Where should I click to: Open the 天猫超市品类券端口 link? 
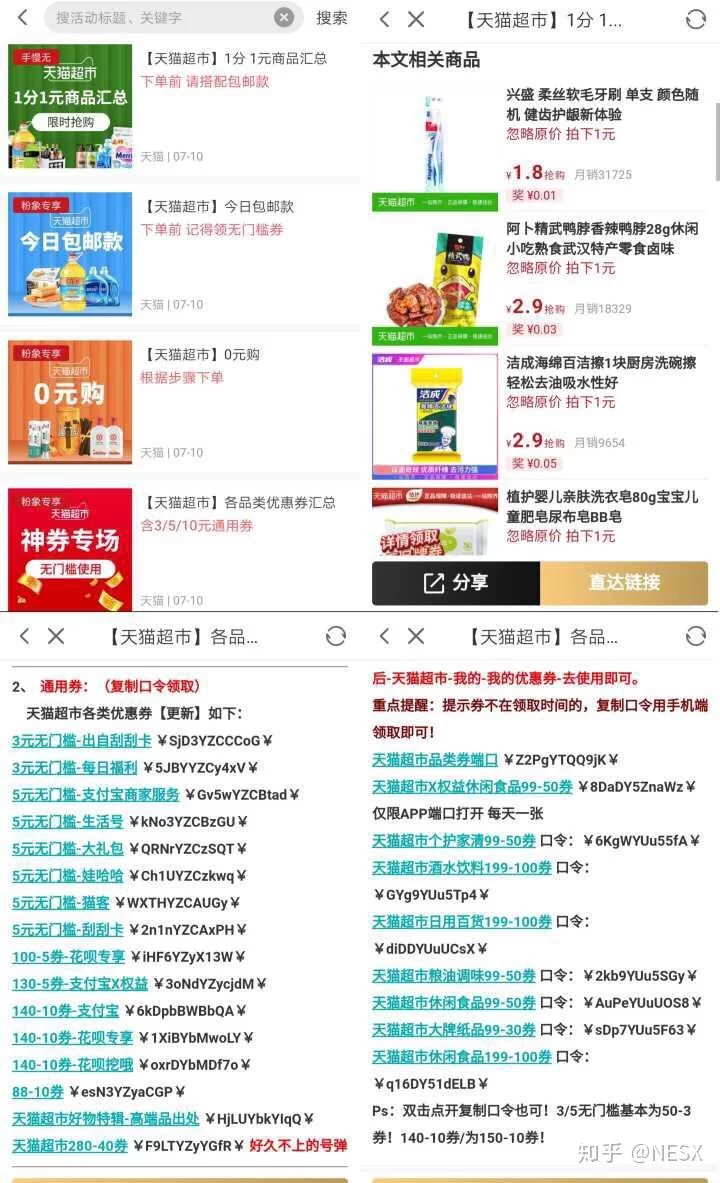pyautogui.click(x=435, y=761)
